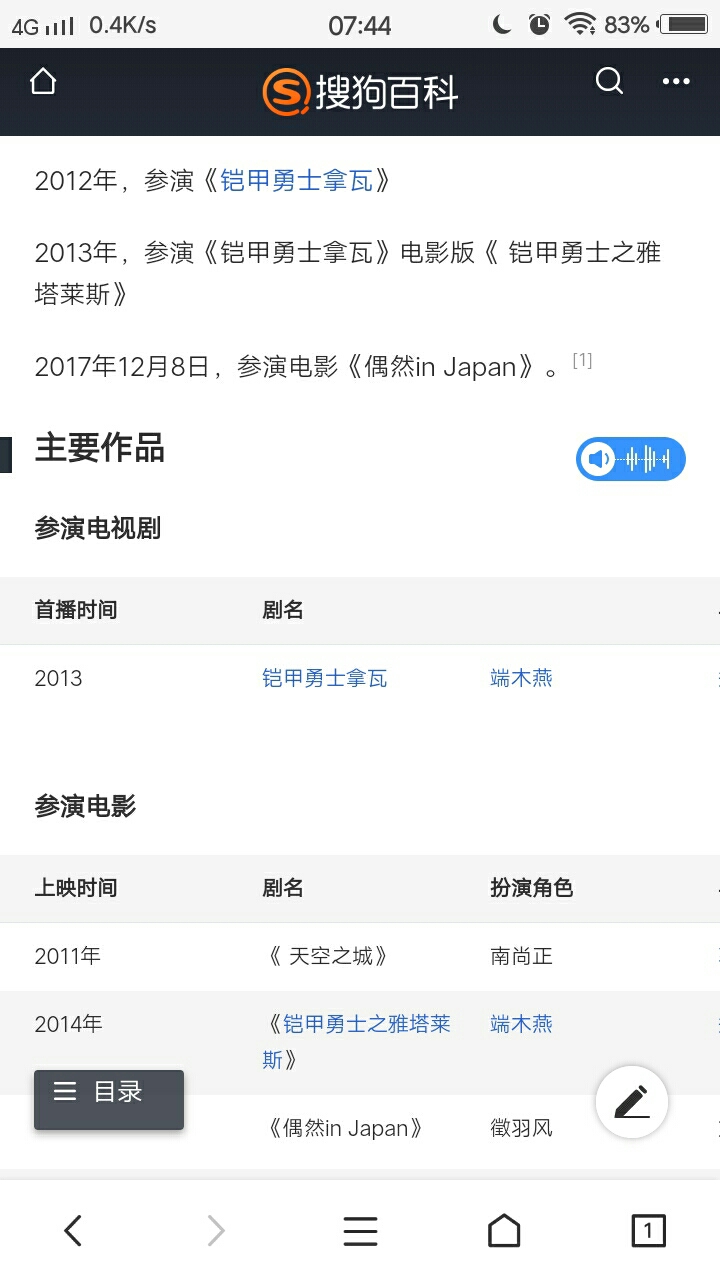Open the 目录 table of contents

(x=109, y=1100)
